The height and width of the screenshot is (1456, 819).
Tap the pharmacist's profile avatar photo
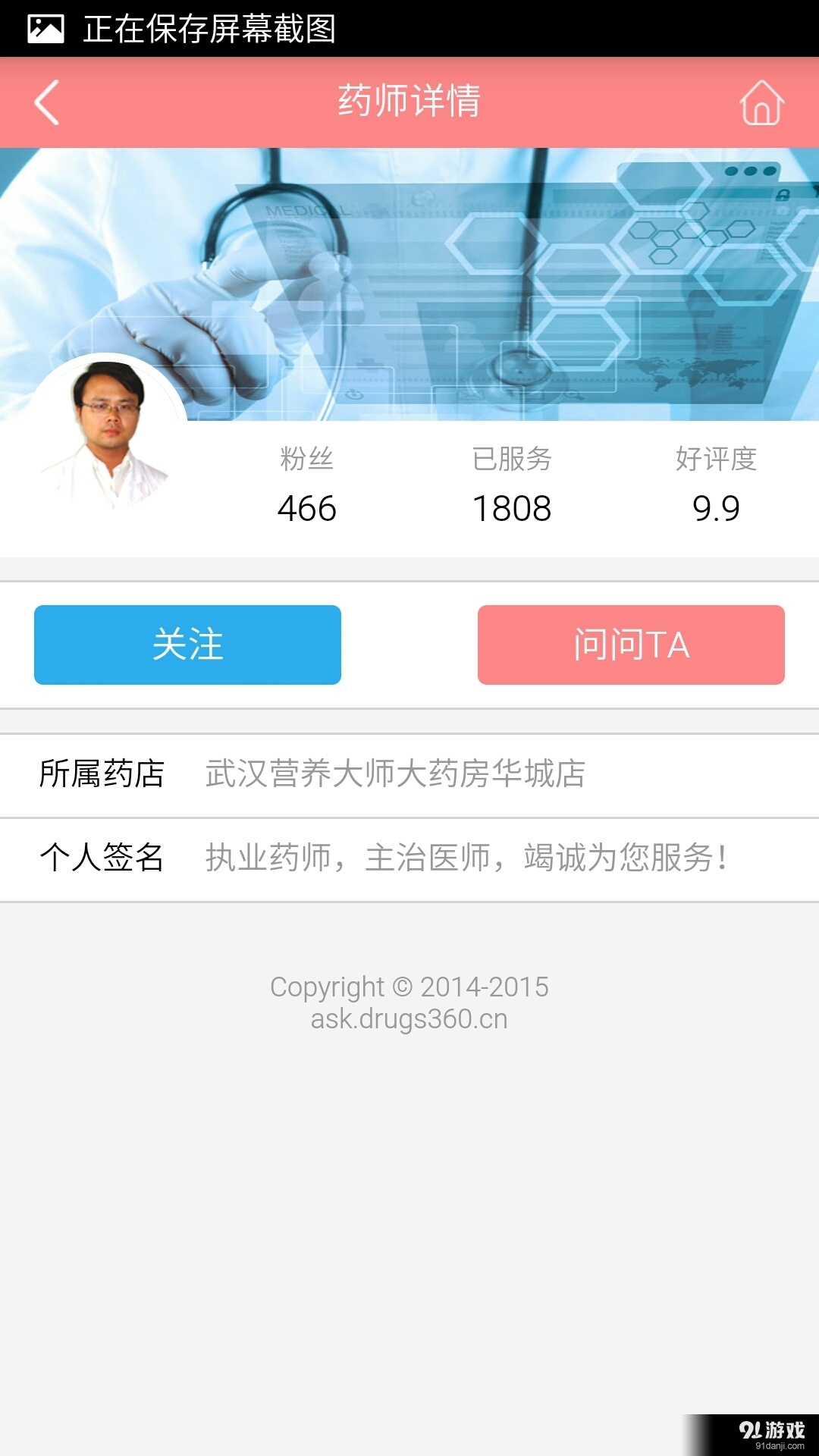point(106,432)
